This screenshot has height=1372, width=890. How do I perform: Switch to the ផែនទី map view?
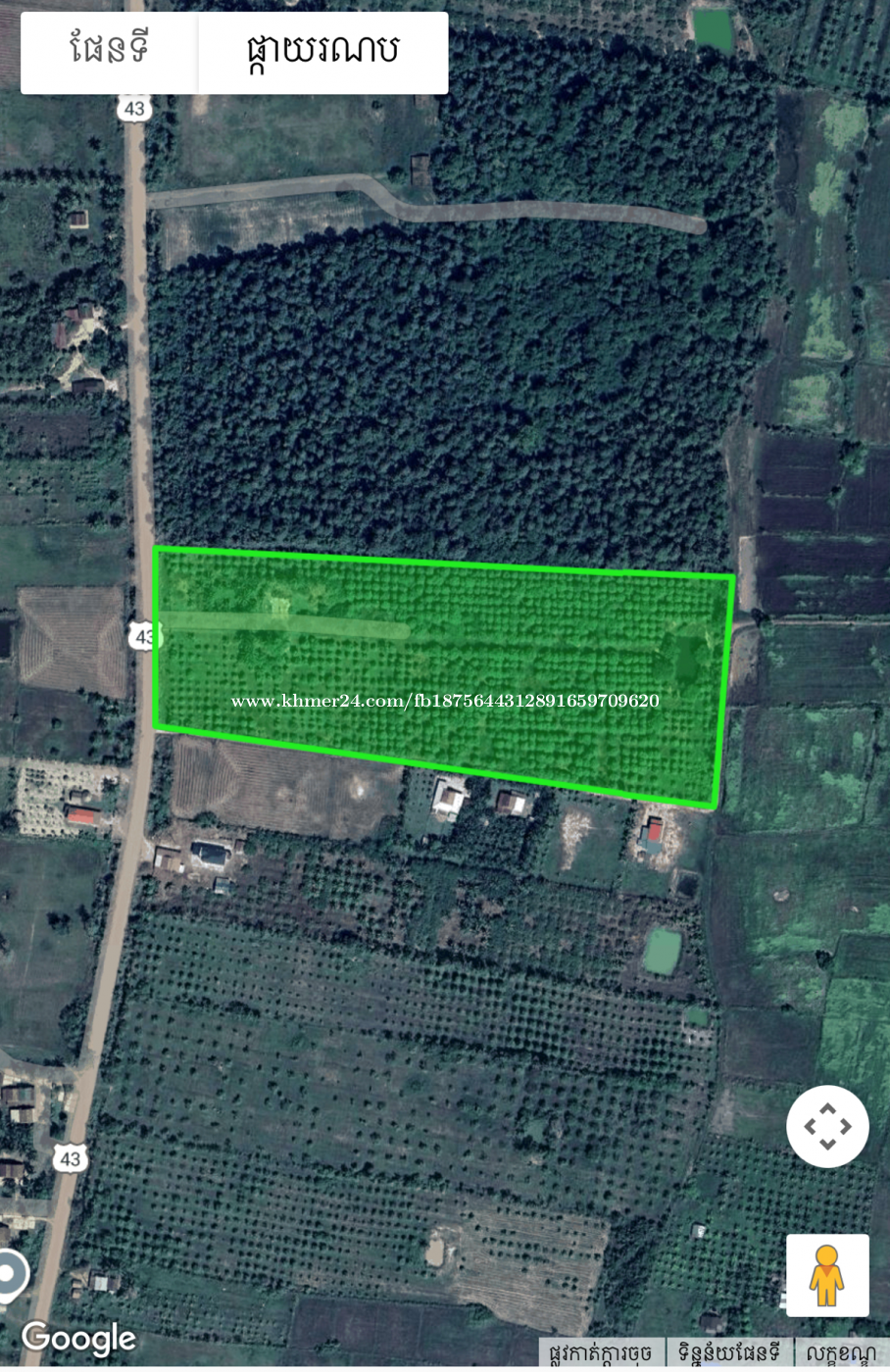click(x=110, y=51)
